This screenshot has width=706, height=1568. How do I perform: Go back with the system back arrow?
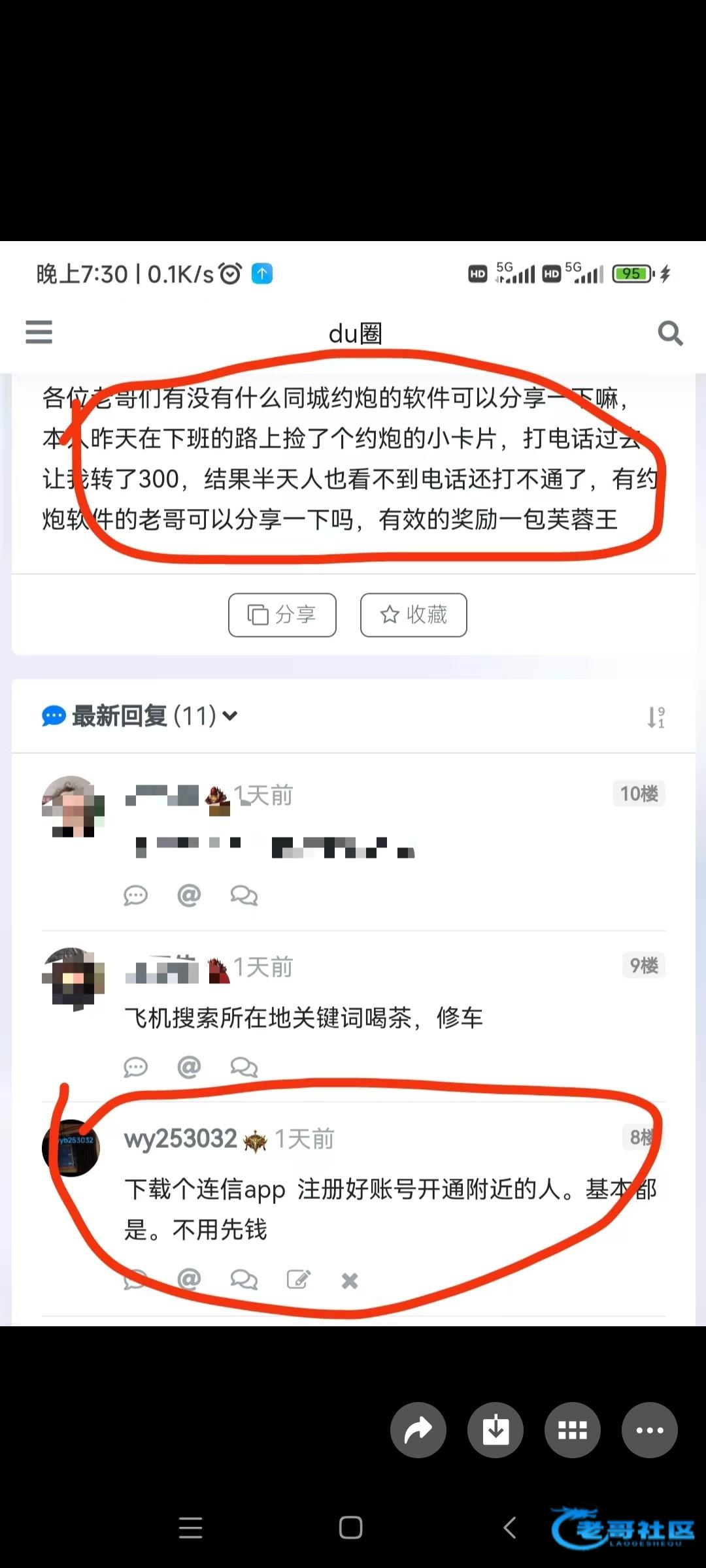click(511, 1527)
